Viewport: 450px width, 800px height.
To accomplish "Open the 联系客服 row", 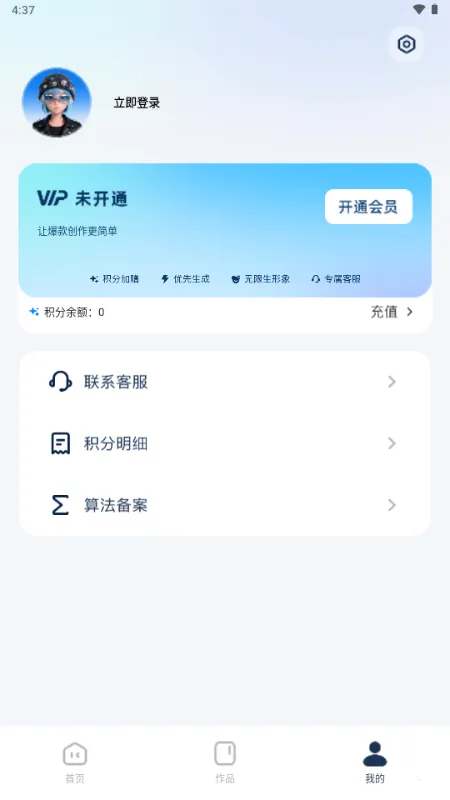I will [x=224, y=382].
